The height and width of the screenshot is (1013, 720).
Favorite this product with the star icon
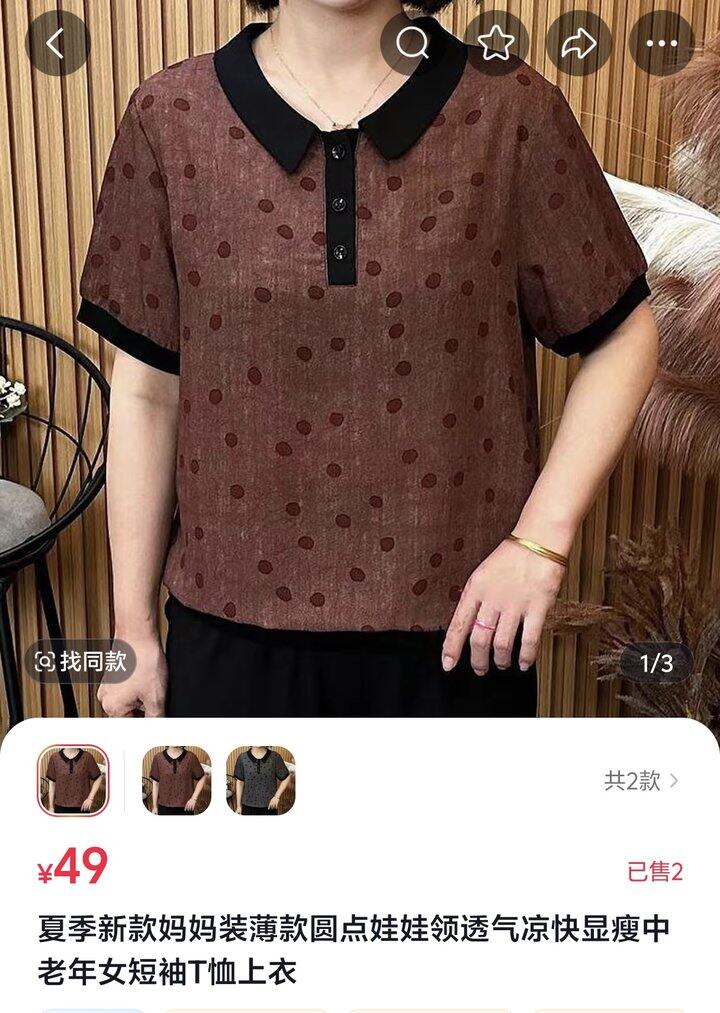coord(496,43)
